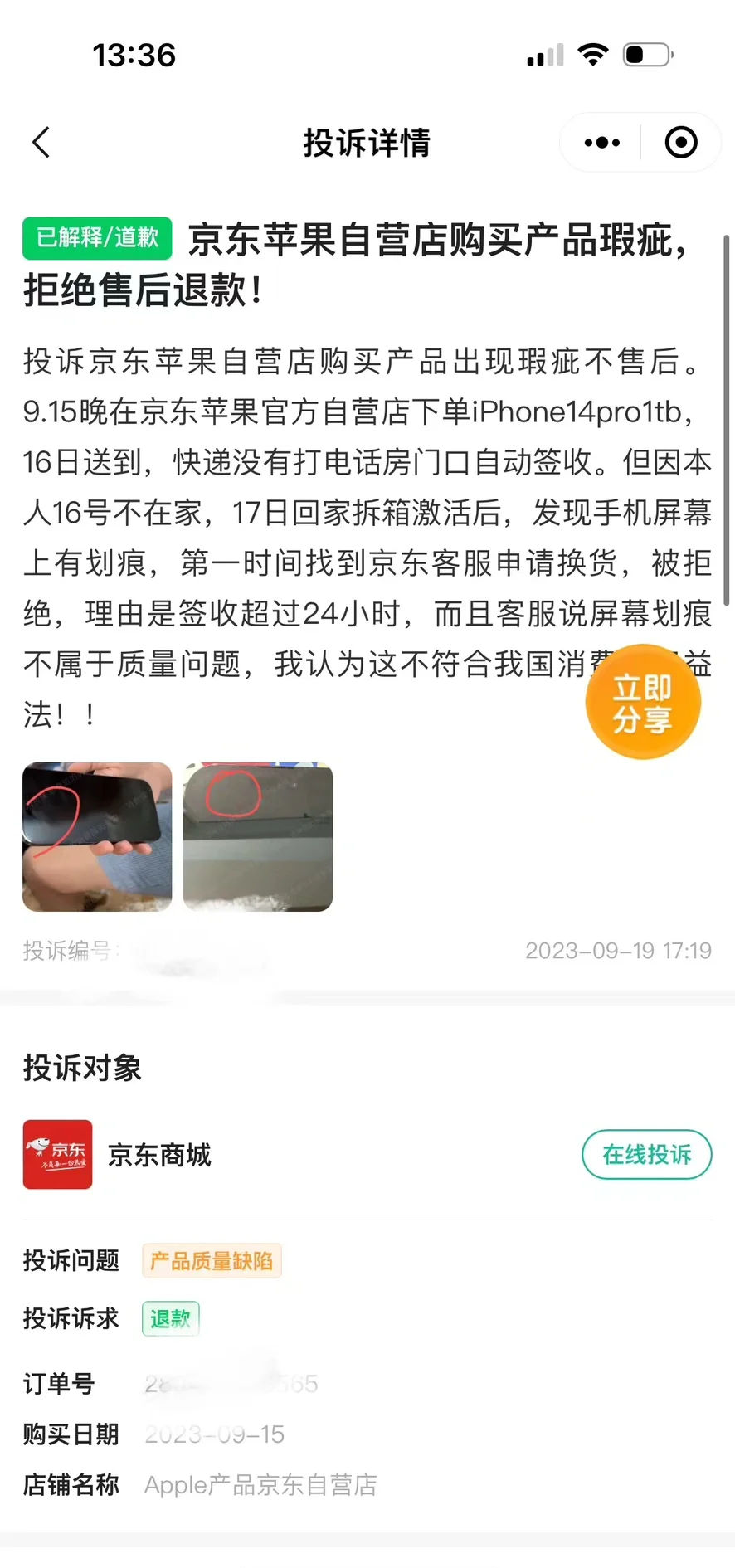
Task: Tap the 在线投诉 button
Action: point(646,1154)
